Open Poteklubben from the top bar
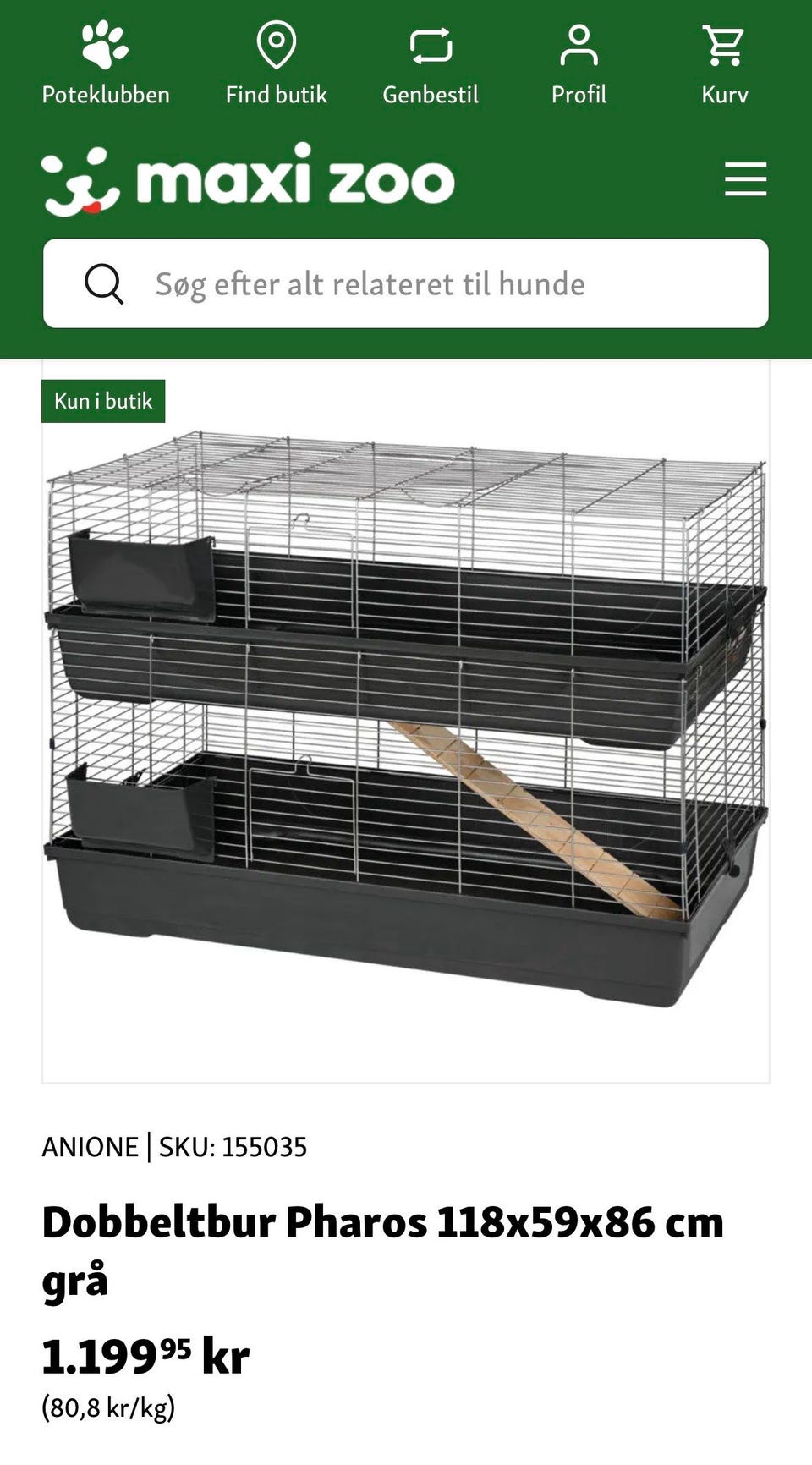Image resolution: width=812 pixels, height=1465 pixels. click(x=106, y=64)
